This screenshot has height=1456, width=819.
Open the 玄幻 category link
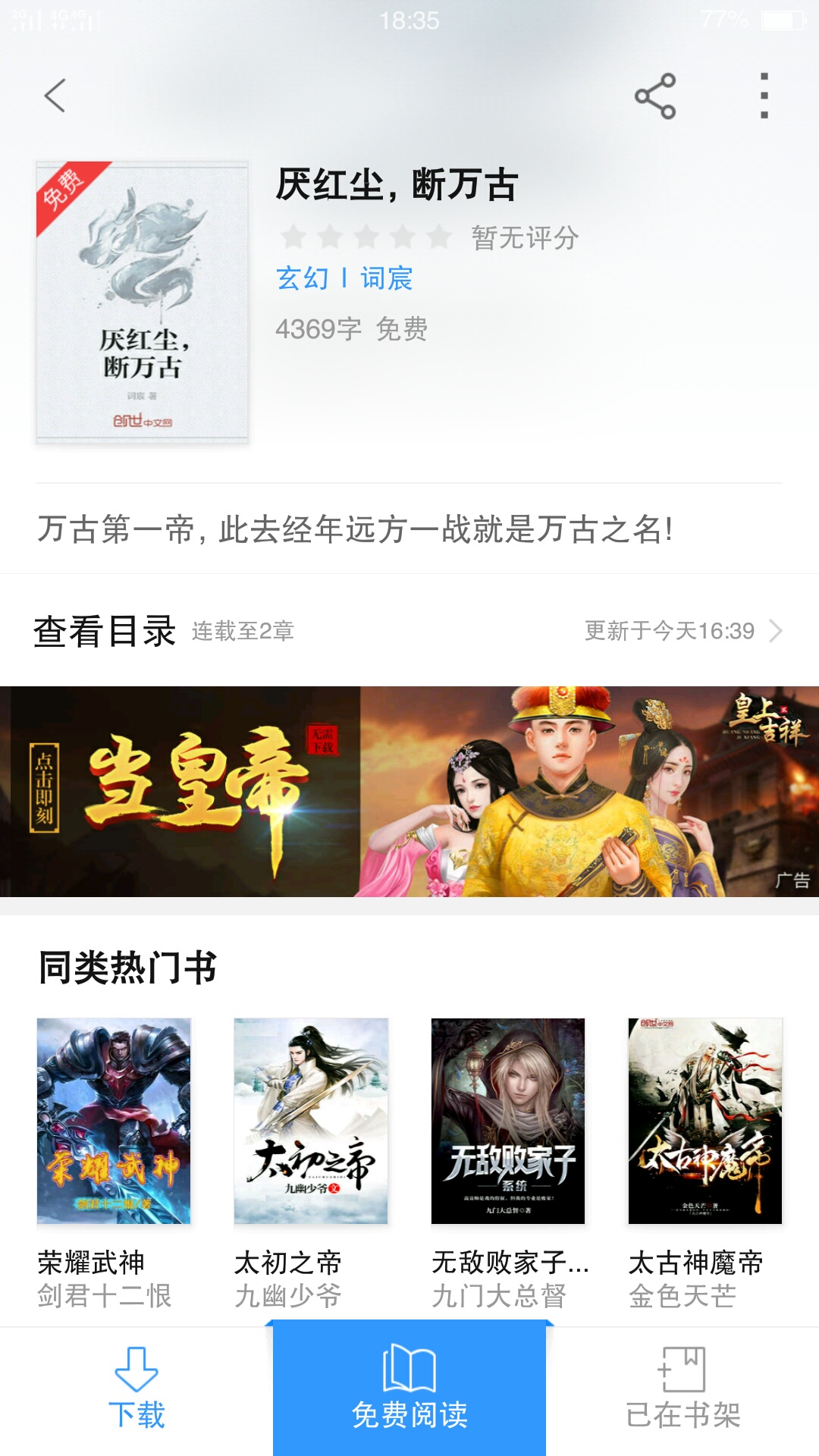tap(303, 278)
